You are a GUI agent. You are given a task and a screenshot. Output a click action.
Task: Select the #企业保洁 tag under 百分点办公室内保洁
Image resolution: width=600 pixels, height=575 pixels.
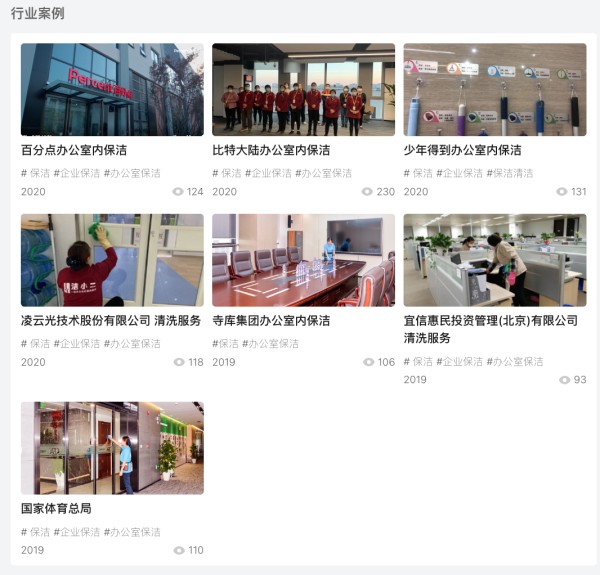[x=77, y=173]
